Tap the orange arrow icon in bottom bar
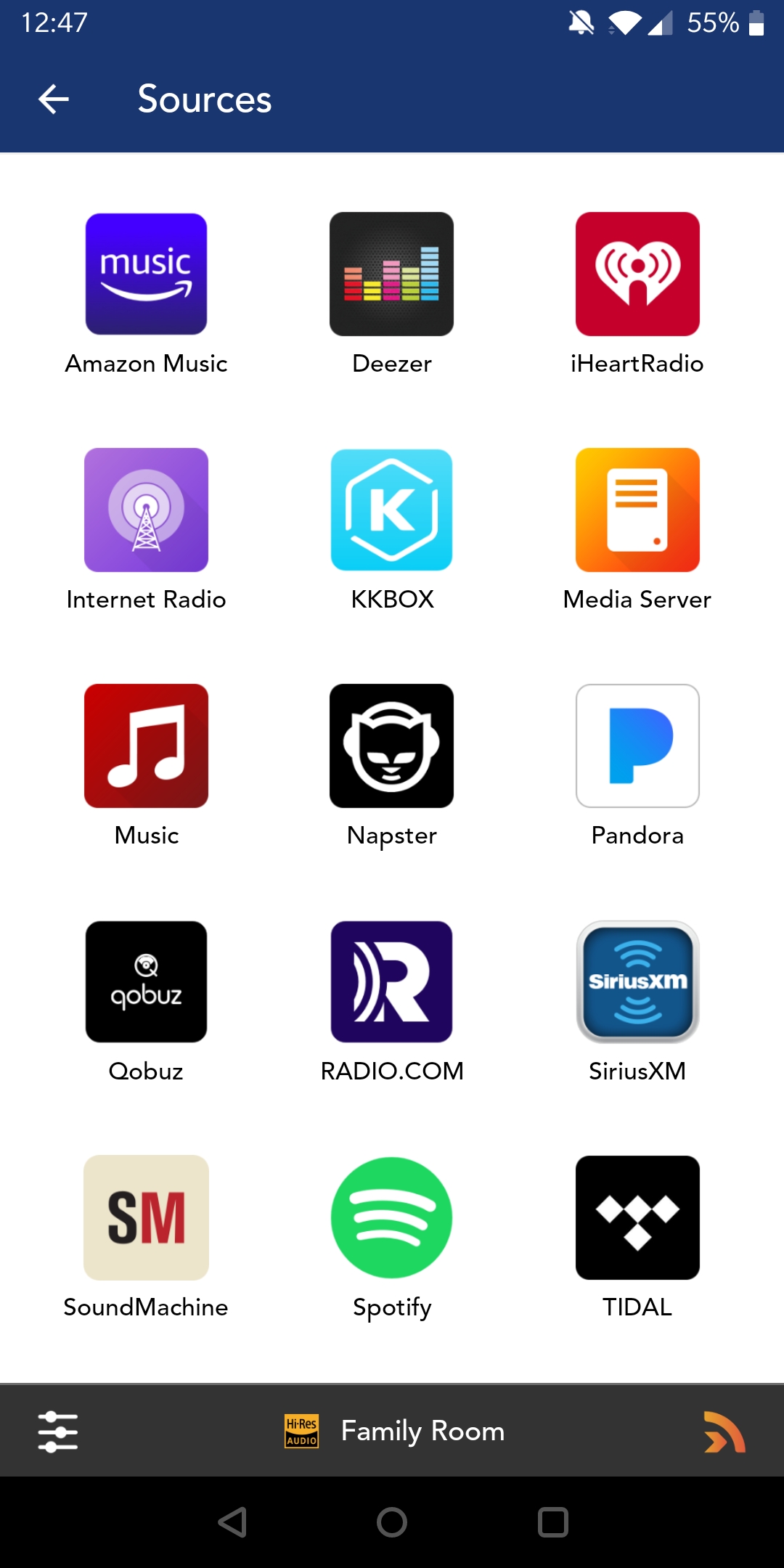The width and height of the screenshot is (784, 1568). tap(724, 1432)
